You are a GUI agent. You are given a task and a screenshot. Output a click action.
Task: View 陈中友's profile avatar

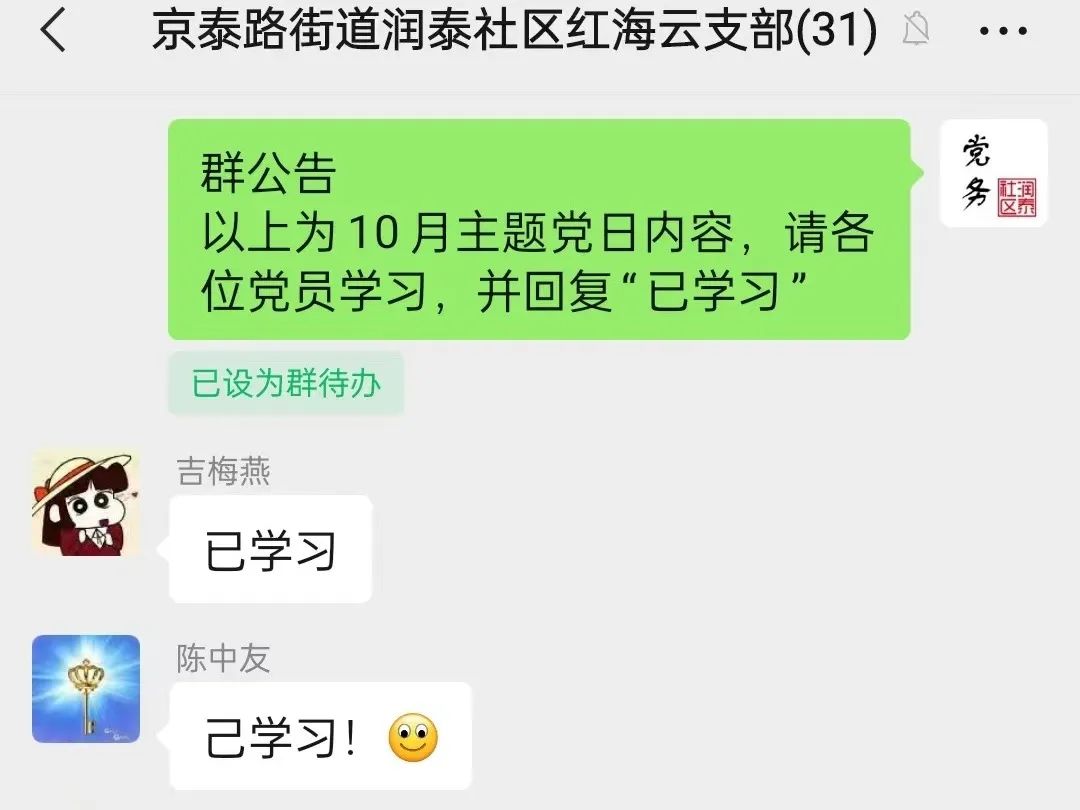coord(85,689)
